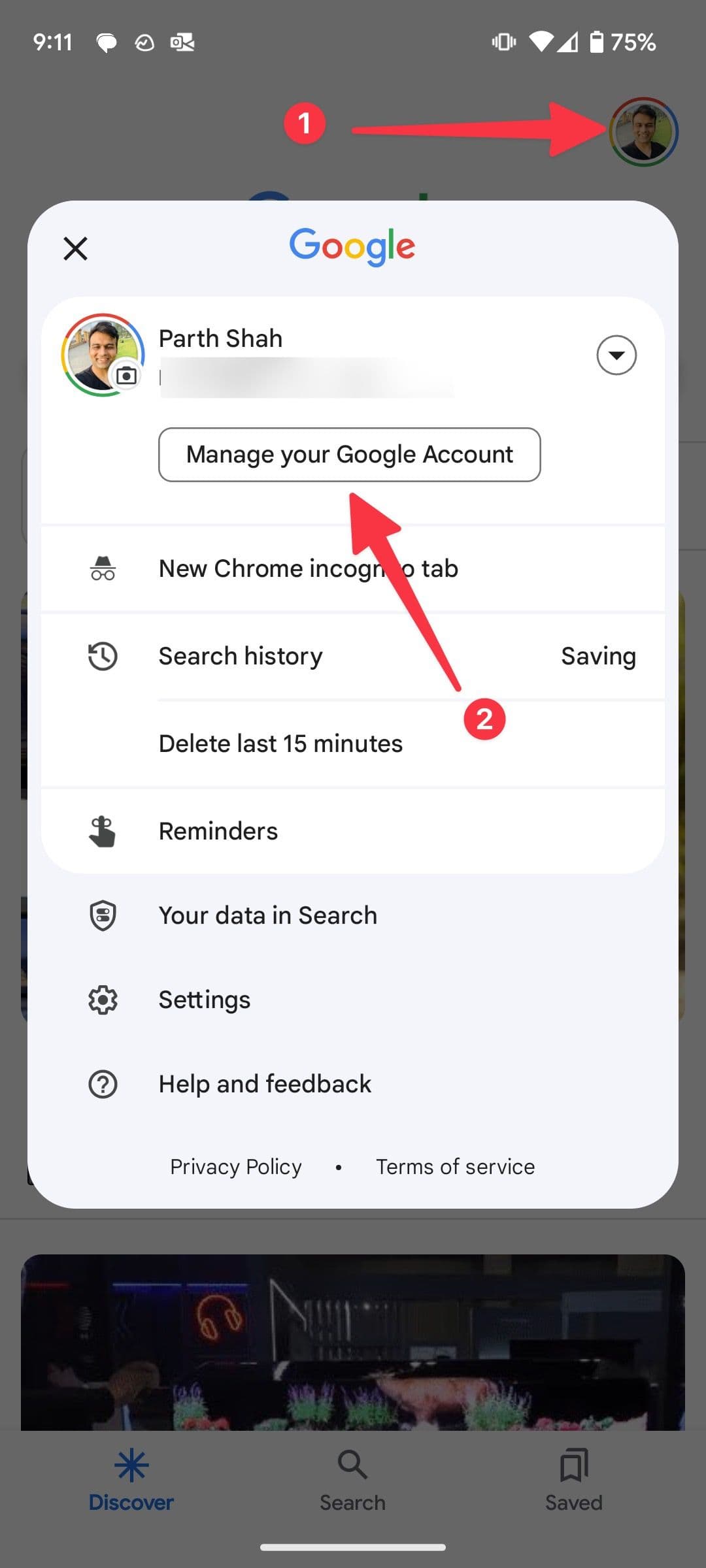The height and width of the screenshot is (1568, 706).
Task: Open the Privacy Policy link
Action: 235,1166
